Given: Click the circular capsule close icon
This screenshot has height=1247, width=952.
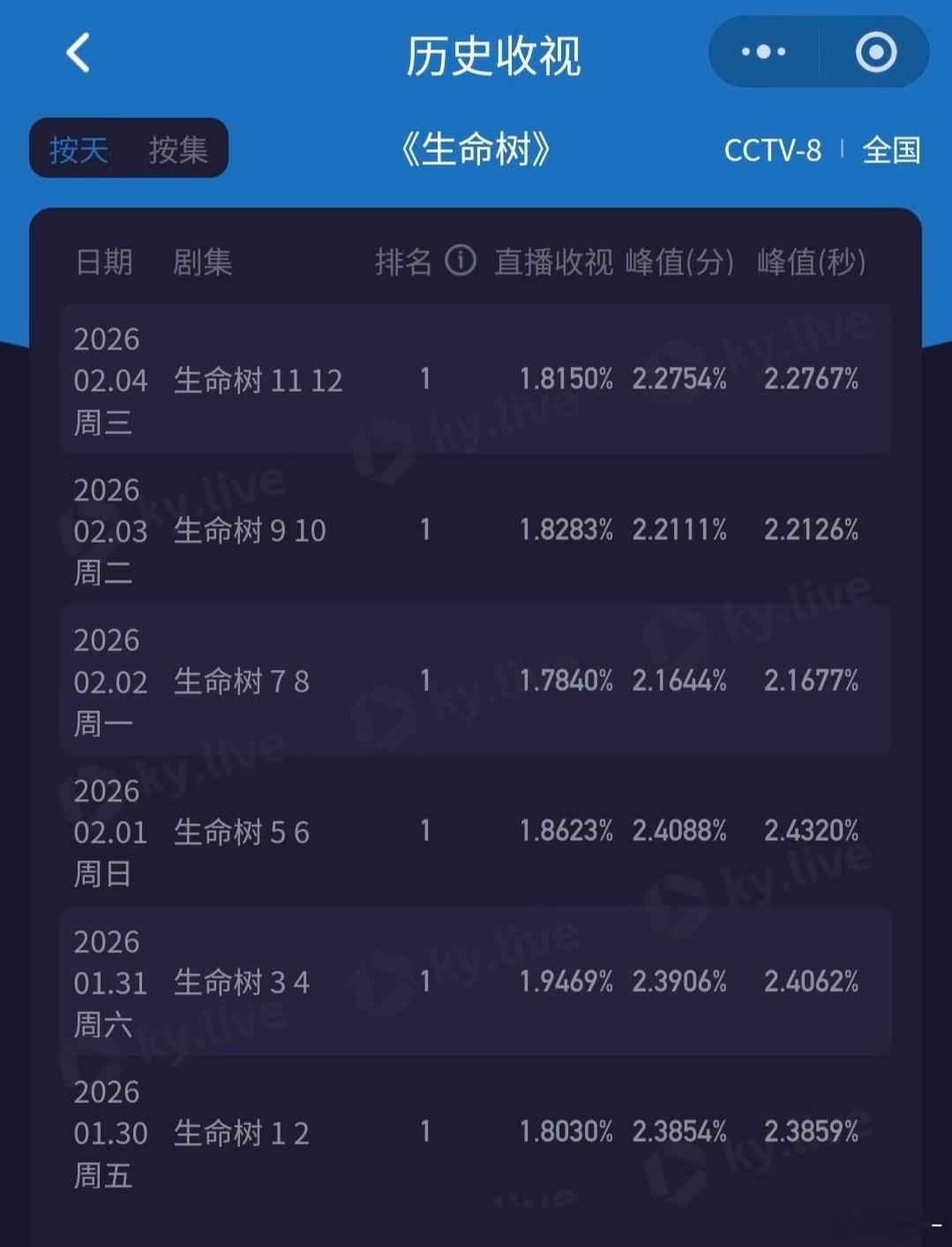Looking at the screenshot, I should pyautogui.click(x=874, y=51).
